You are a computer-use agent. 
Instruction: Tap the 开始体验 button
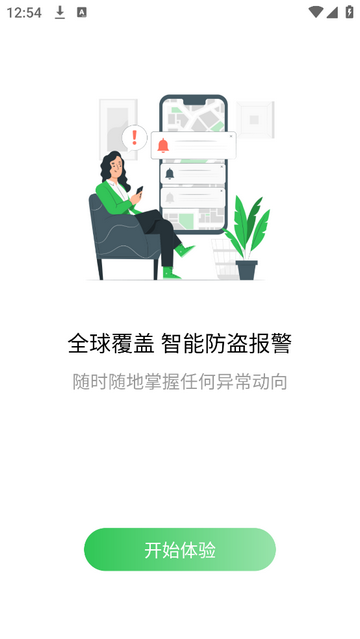[x=180, y=549]
